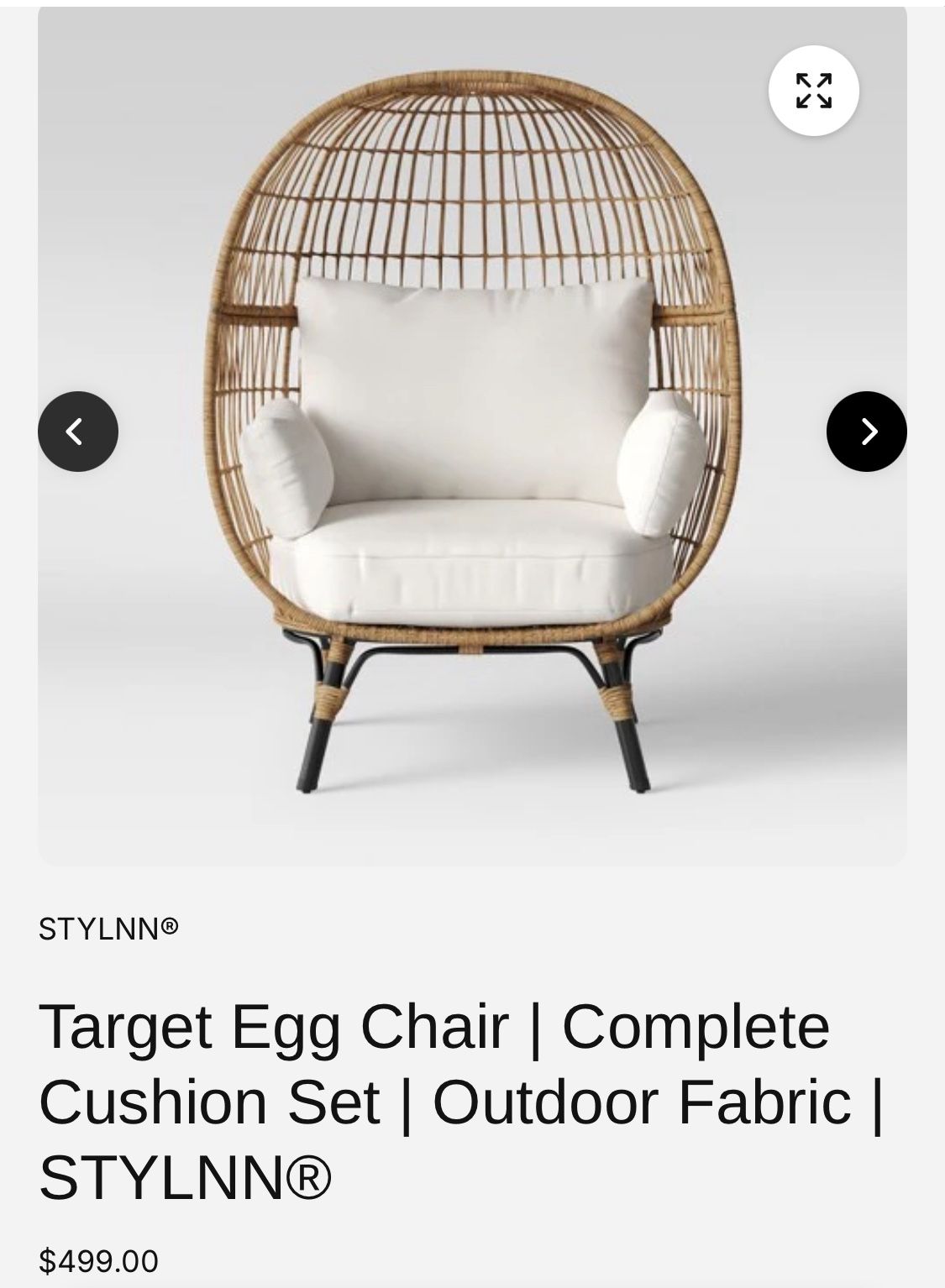Image resolution: width=945 pixels, height=1288 pixels.
Task: Show the next product image
Action: tap(866, 432)
